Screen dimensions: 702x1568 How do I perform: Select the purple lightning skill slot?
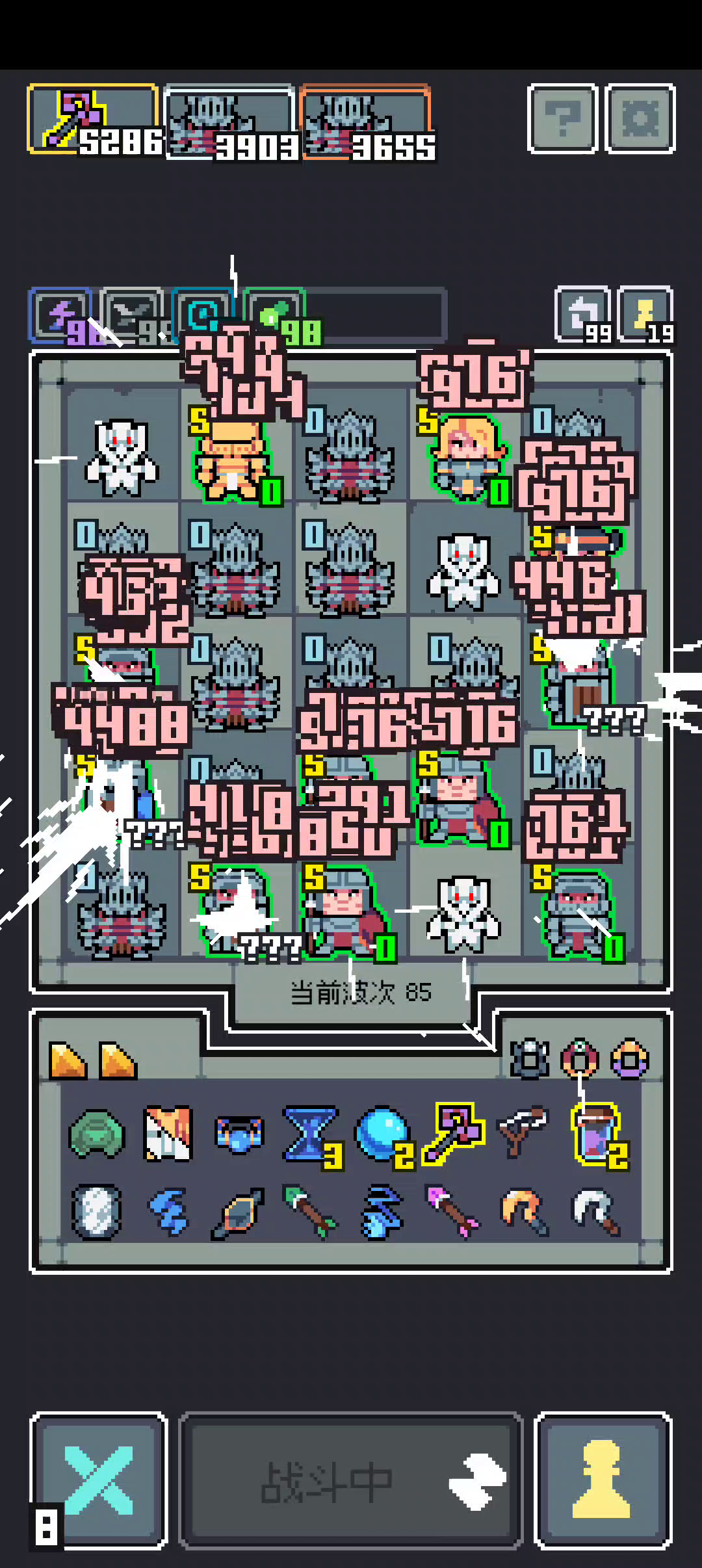point(60,315)
